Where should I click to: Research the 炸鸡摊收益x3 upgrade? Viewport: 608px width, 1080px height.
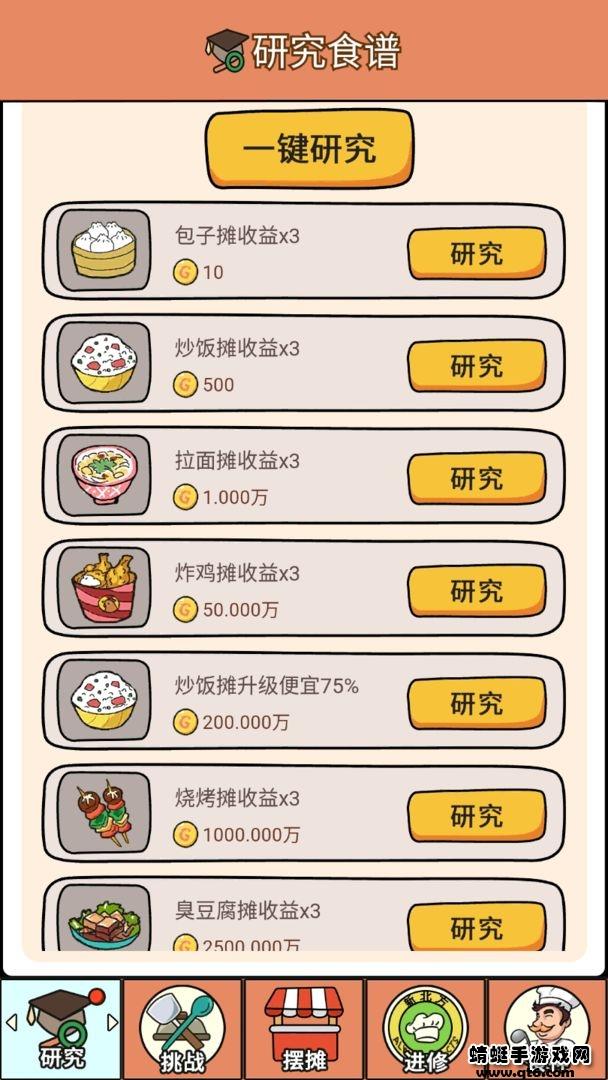476,591
